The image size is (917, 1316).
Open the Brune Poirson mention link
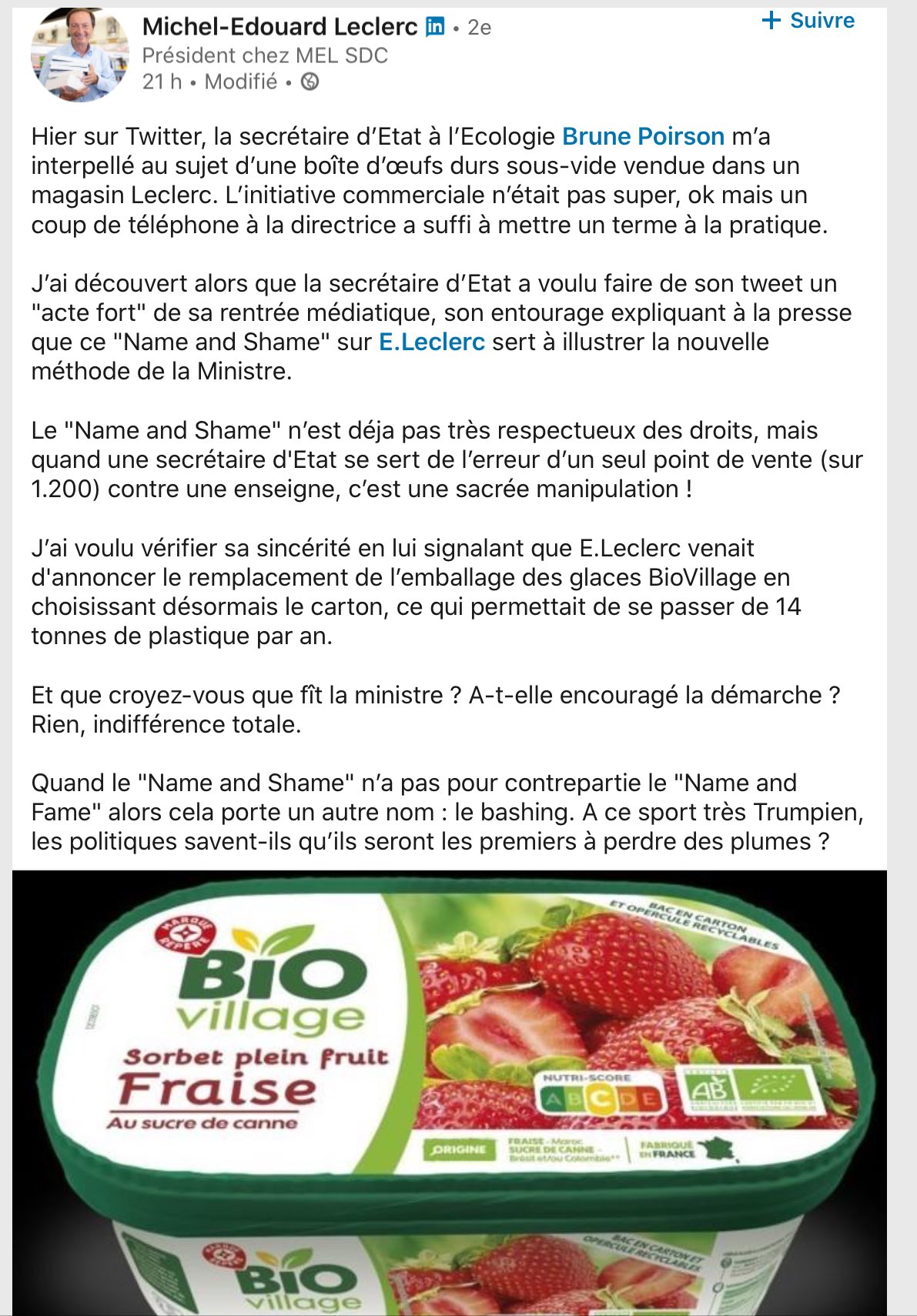tap(643, 136)
